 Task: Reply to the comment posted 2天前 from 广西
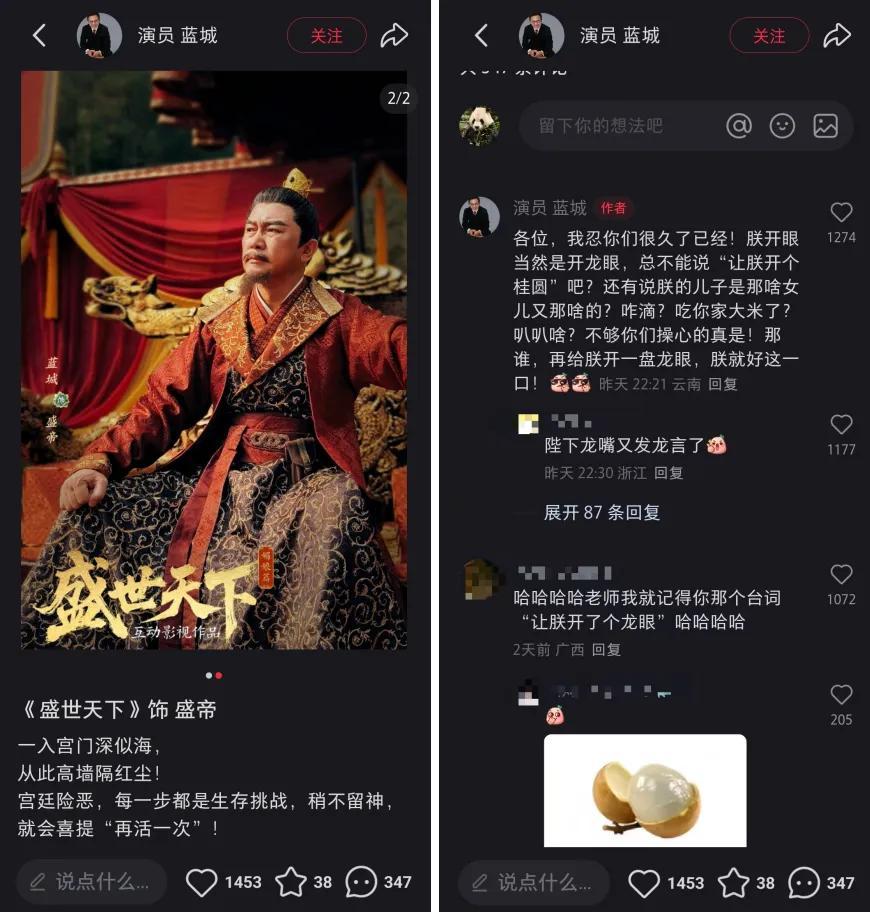(x=606, y=650)
